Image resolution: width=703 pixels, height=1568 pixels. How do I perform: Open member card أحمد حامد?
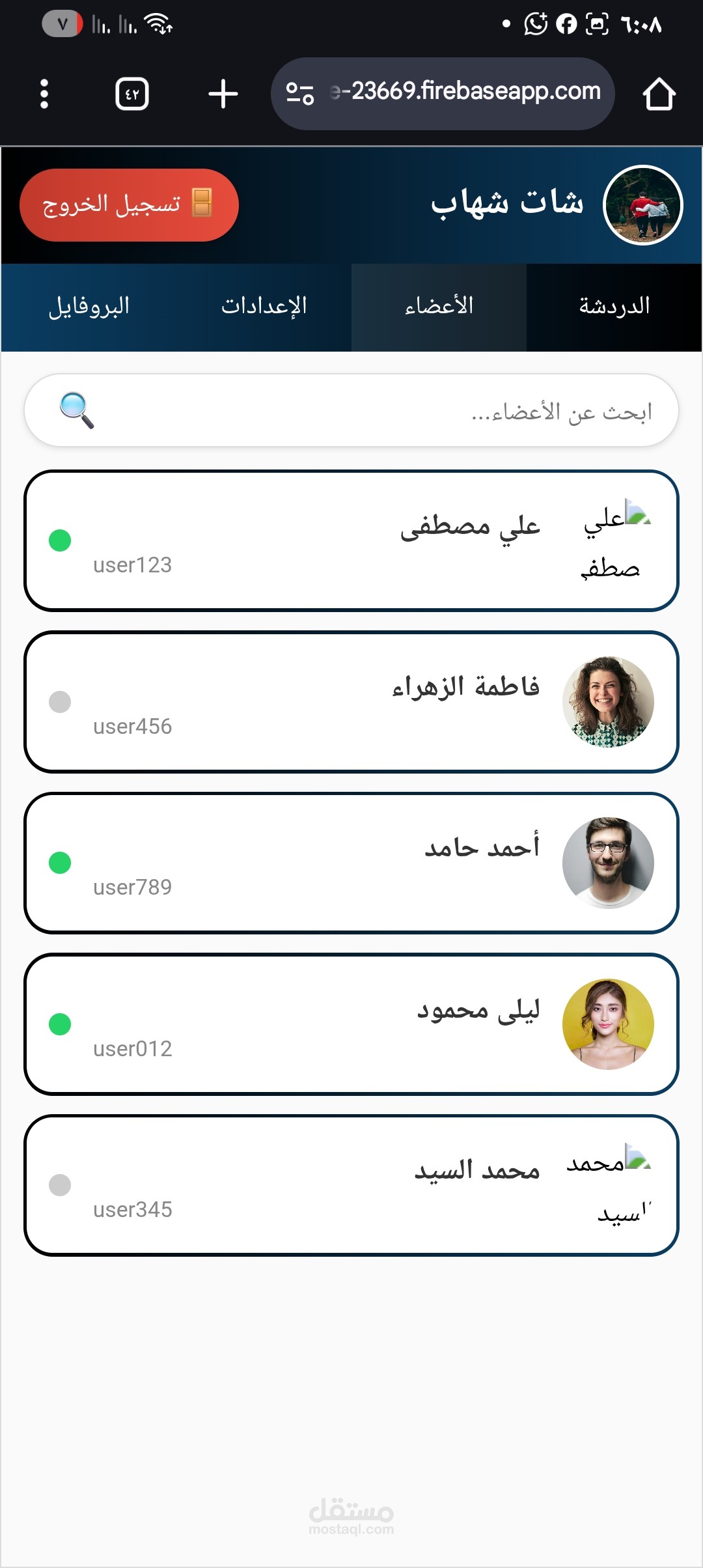coord(351,863)
